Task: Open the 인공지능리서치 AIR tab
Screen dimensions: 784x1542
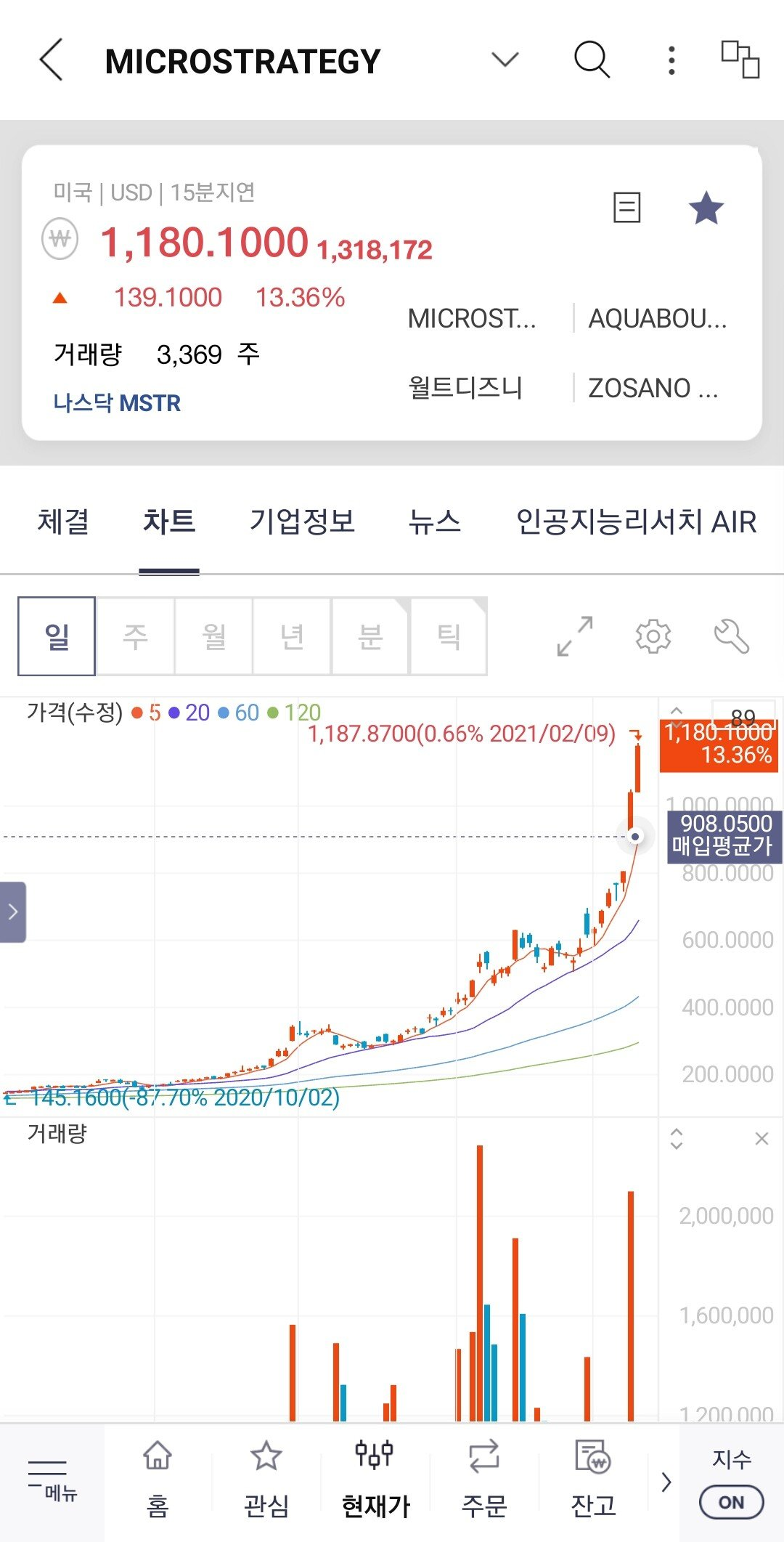Action: (636, 522)
